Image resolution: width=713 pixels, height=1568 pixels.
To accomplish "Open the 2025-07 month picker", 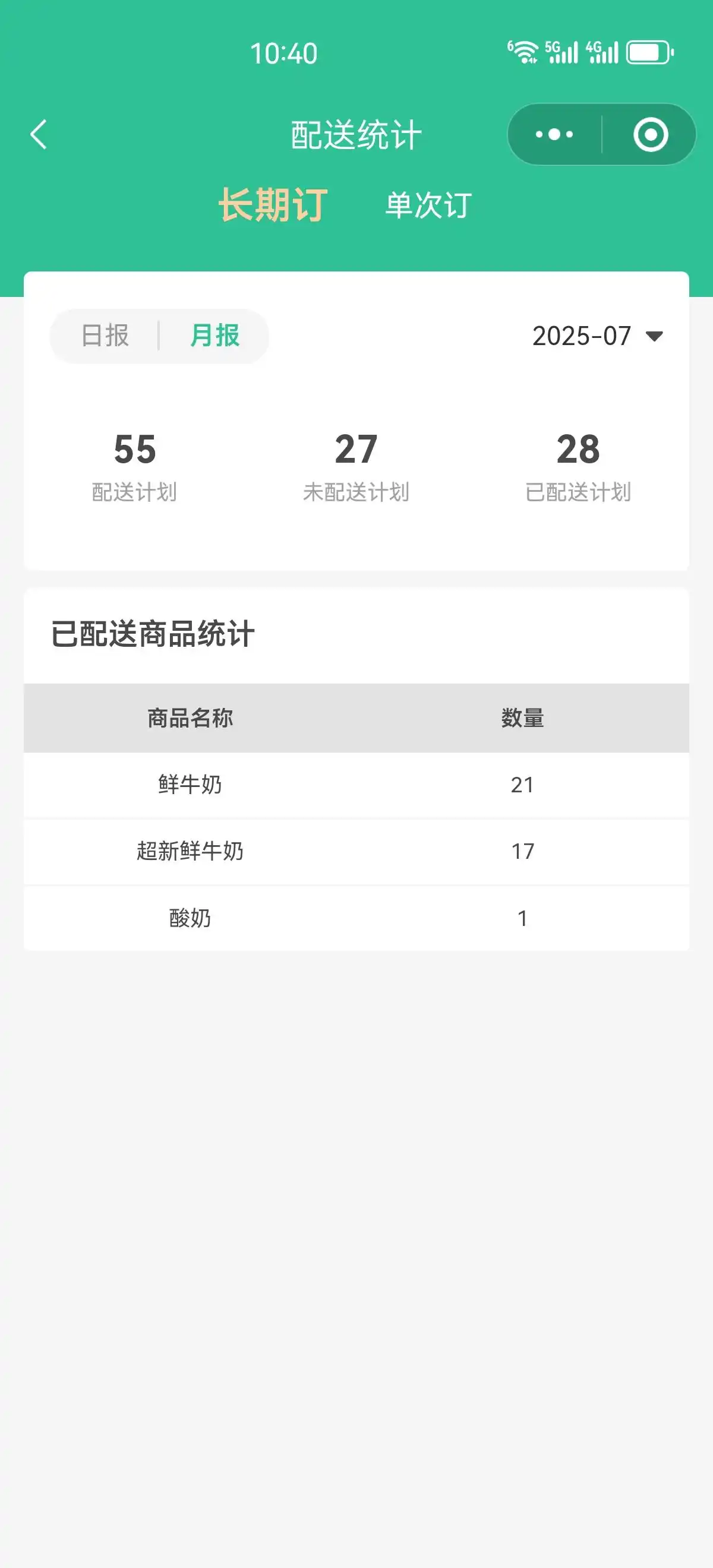I will pyautogui.click(x=597, y=336).
